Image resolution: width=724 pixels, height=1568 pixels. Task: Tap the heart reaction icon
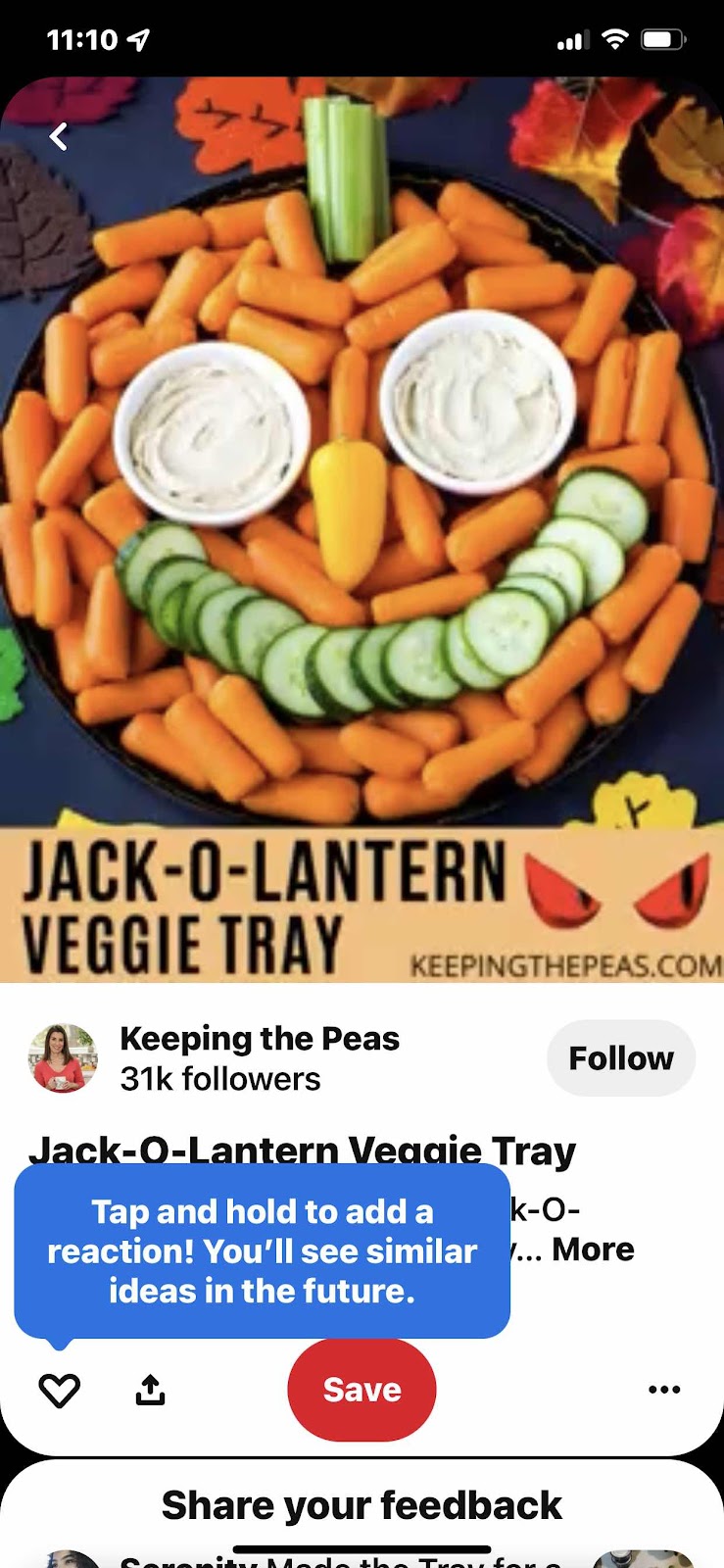[x=59, y=1390]
